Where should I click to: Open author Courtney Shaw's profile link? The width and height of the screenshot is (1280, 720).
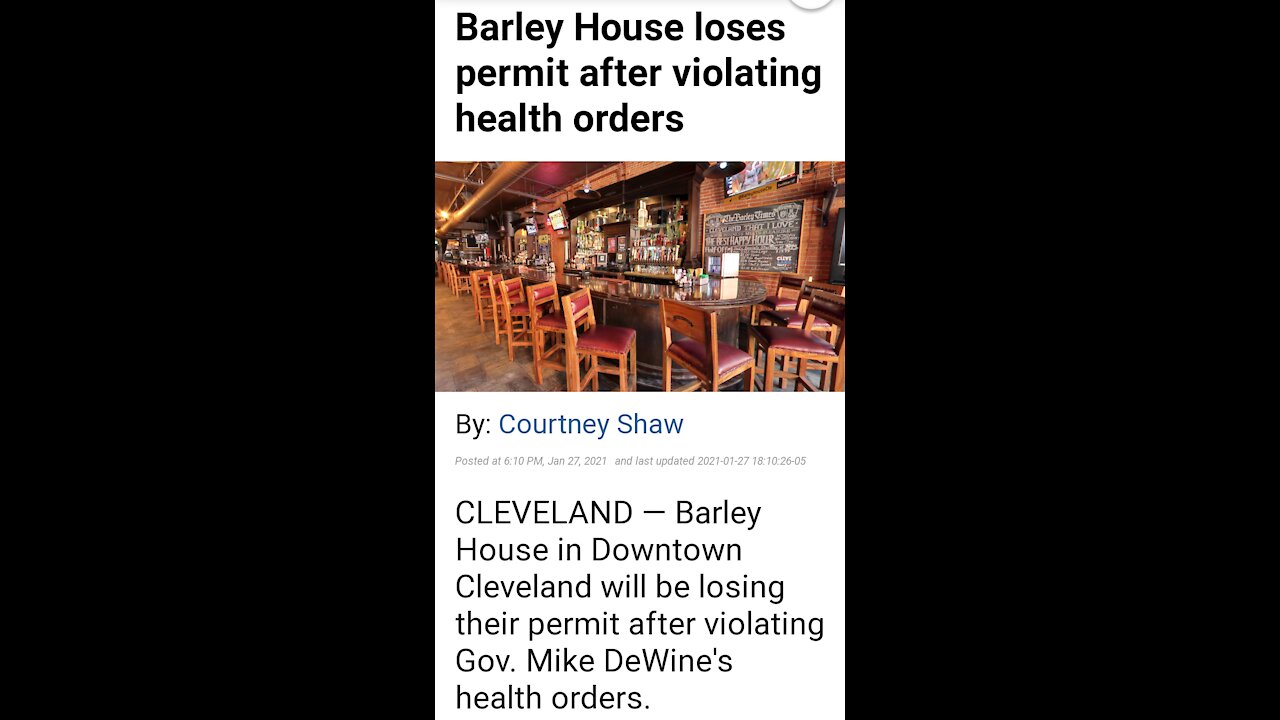pyautogui.click(x=590, y=424)
